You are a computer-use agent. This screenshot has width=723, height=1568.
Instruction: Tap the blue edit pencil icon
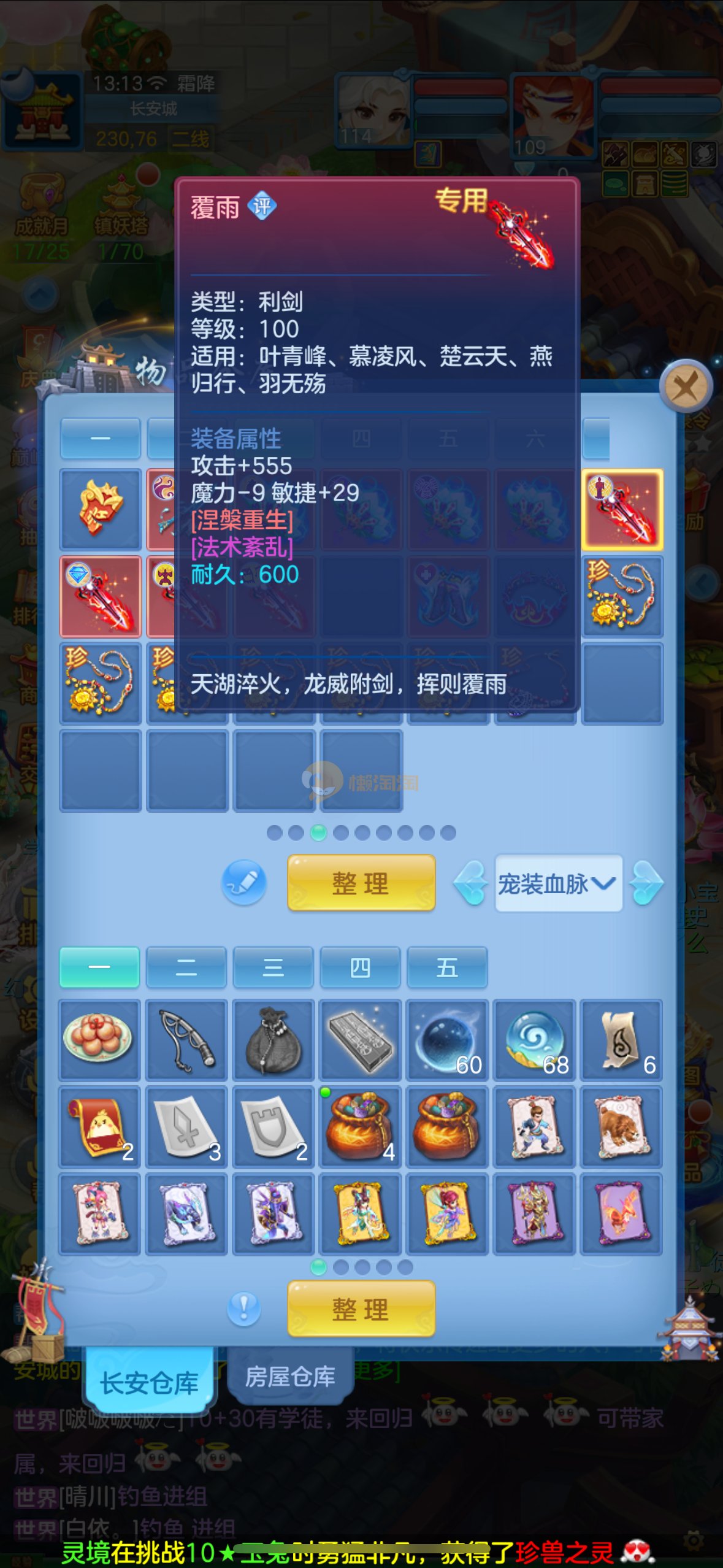point(244,883)
